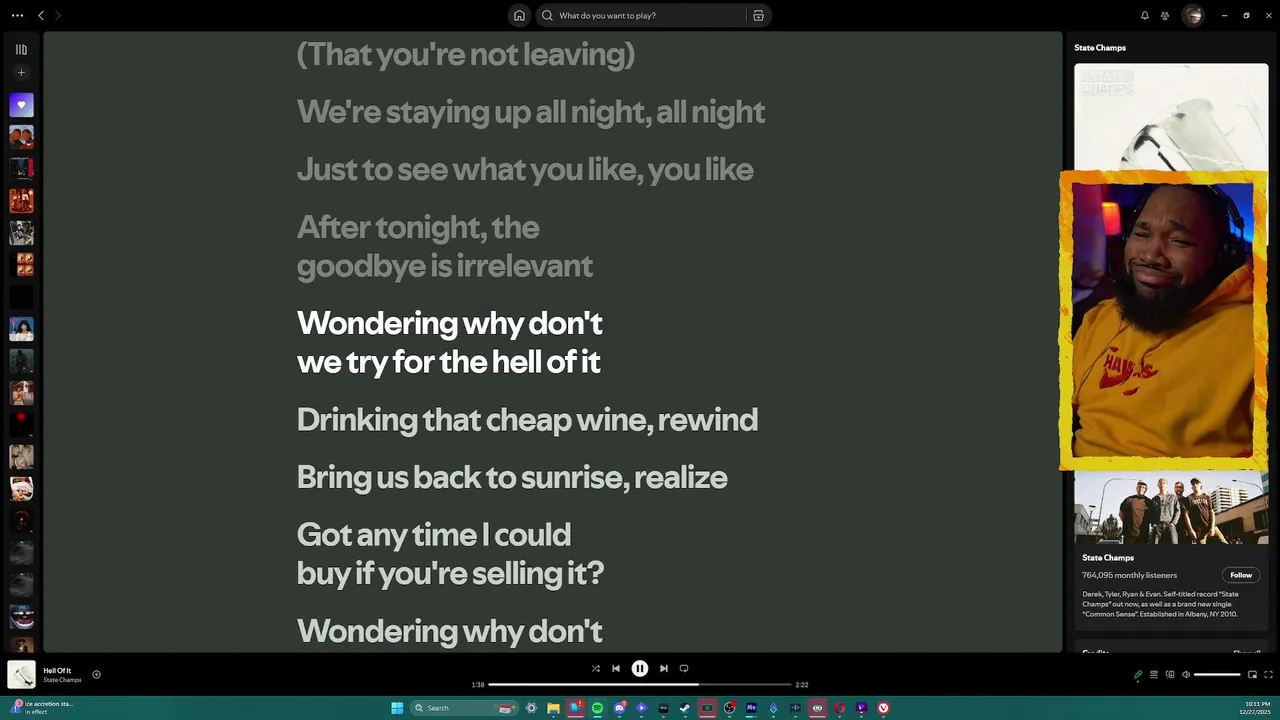The image size is (1280, 720).
Task: Create a new playlist with plus icon
Action: [x=21, y=73]
